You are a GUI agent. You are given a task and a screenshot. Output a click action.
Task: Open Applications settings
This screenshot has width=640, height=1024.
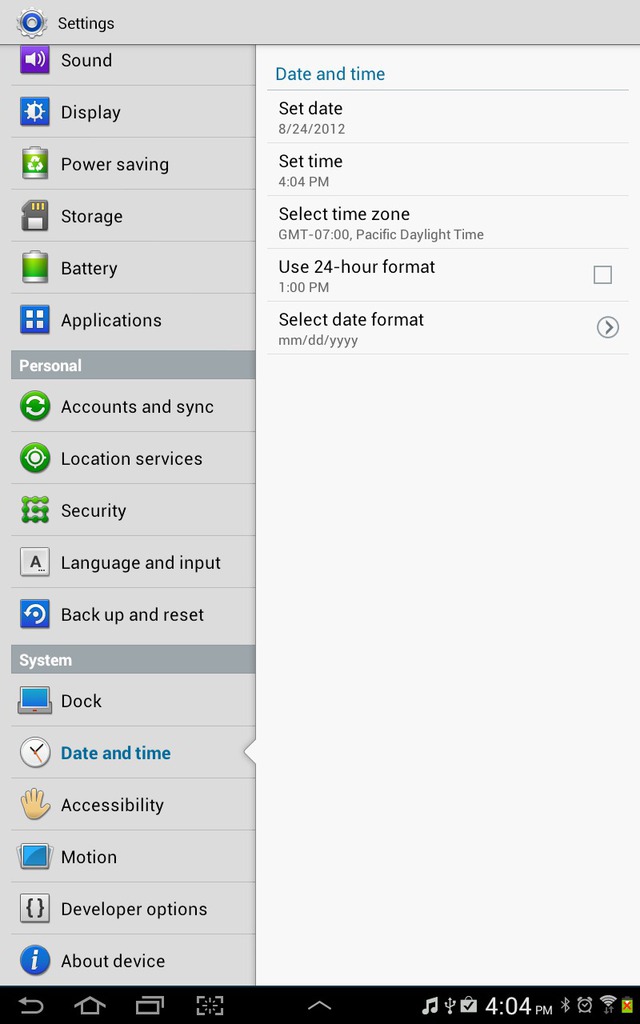133,320
